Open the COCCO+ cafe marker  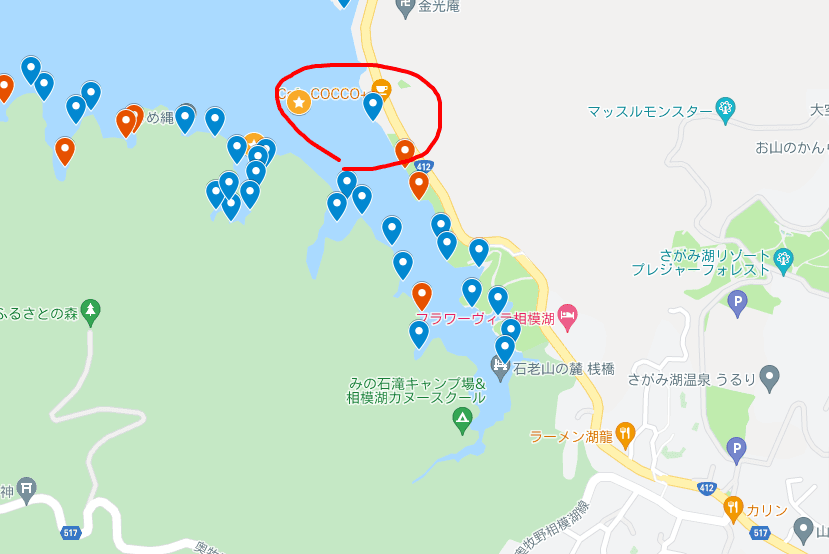381,87
